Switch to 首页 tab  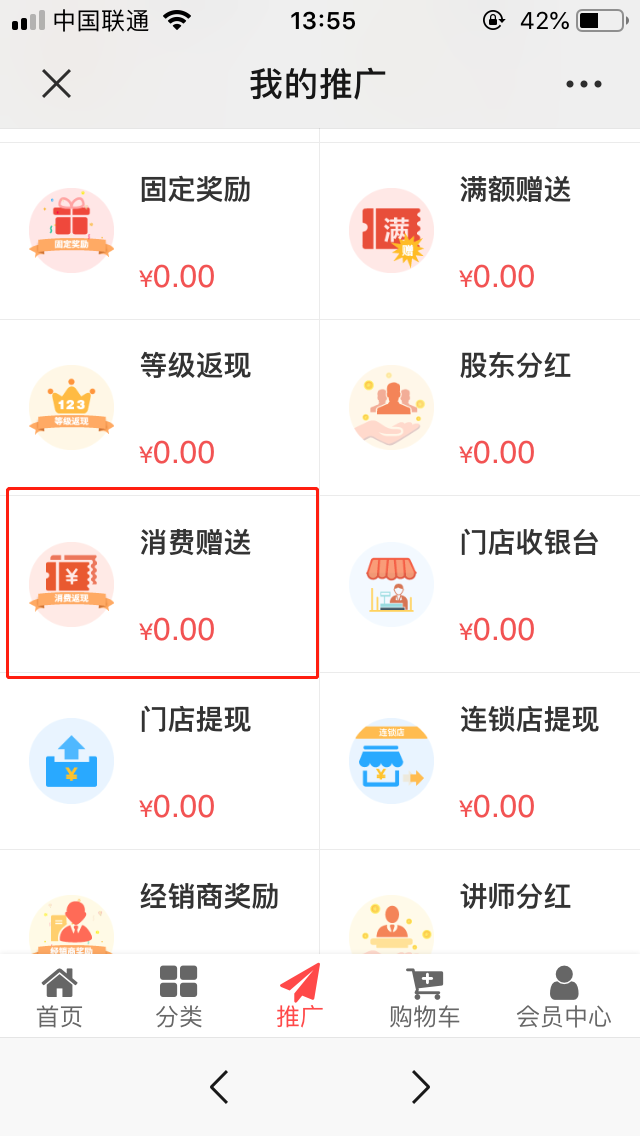pos(59,997)
